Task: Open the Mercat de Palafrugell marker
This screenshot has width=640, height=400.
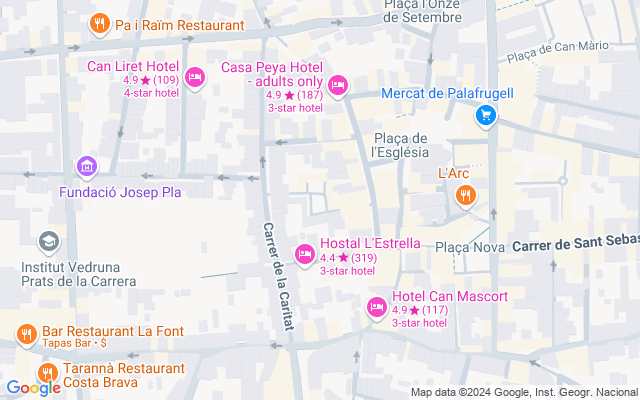Action: coord(485,116)
